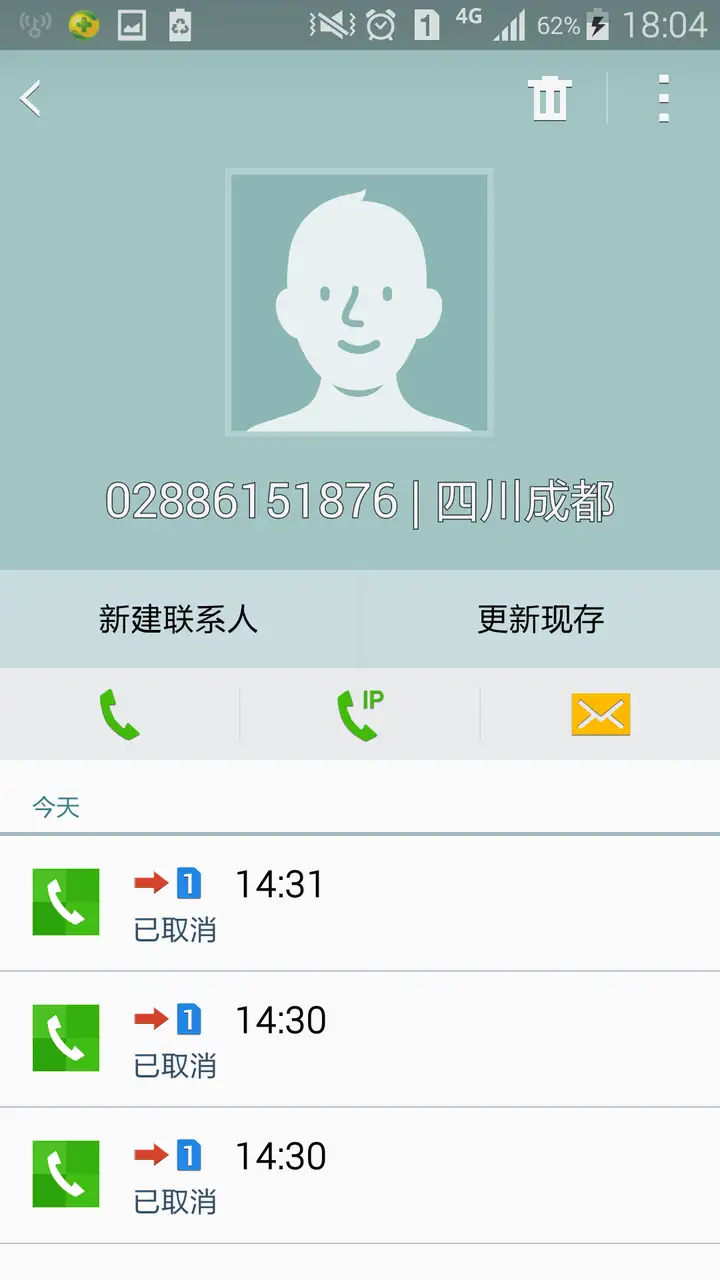Tap 更新现存 to update existing contact
This screenshot has width=720, height=1280.
pos(541,619)
